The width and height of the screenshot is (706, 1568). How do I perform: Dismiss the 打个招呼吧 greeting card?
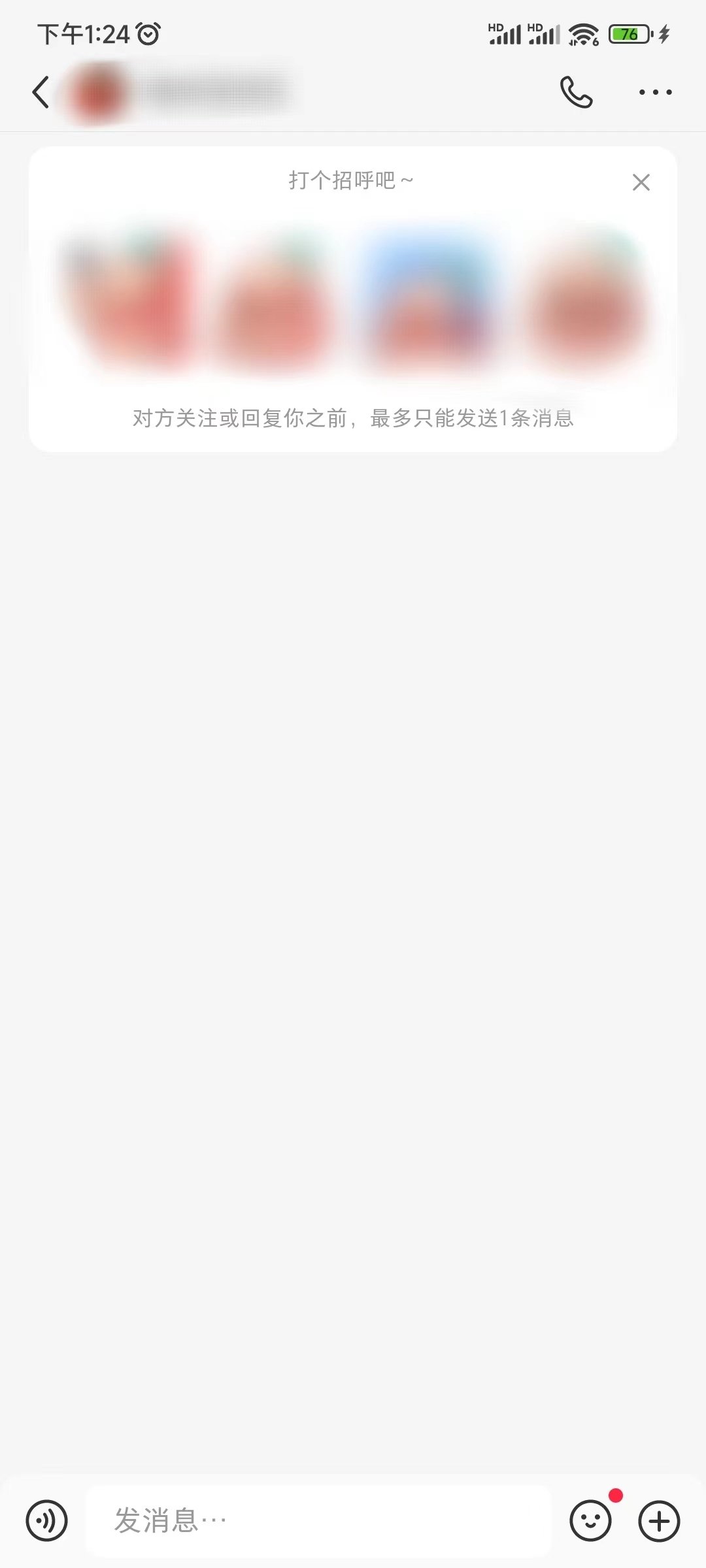[x=641, y=182]
